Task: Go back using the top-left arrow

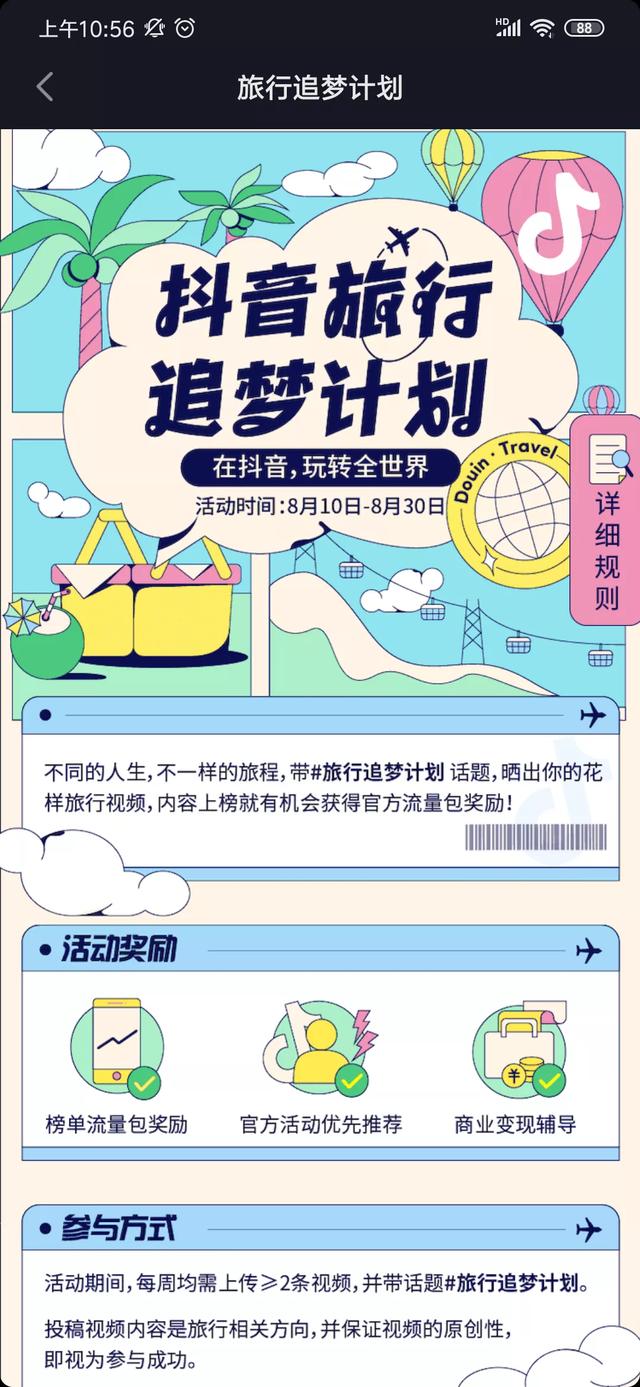Action: tap(44, 87)
